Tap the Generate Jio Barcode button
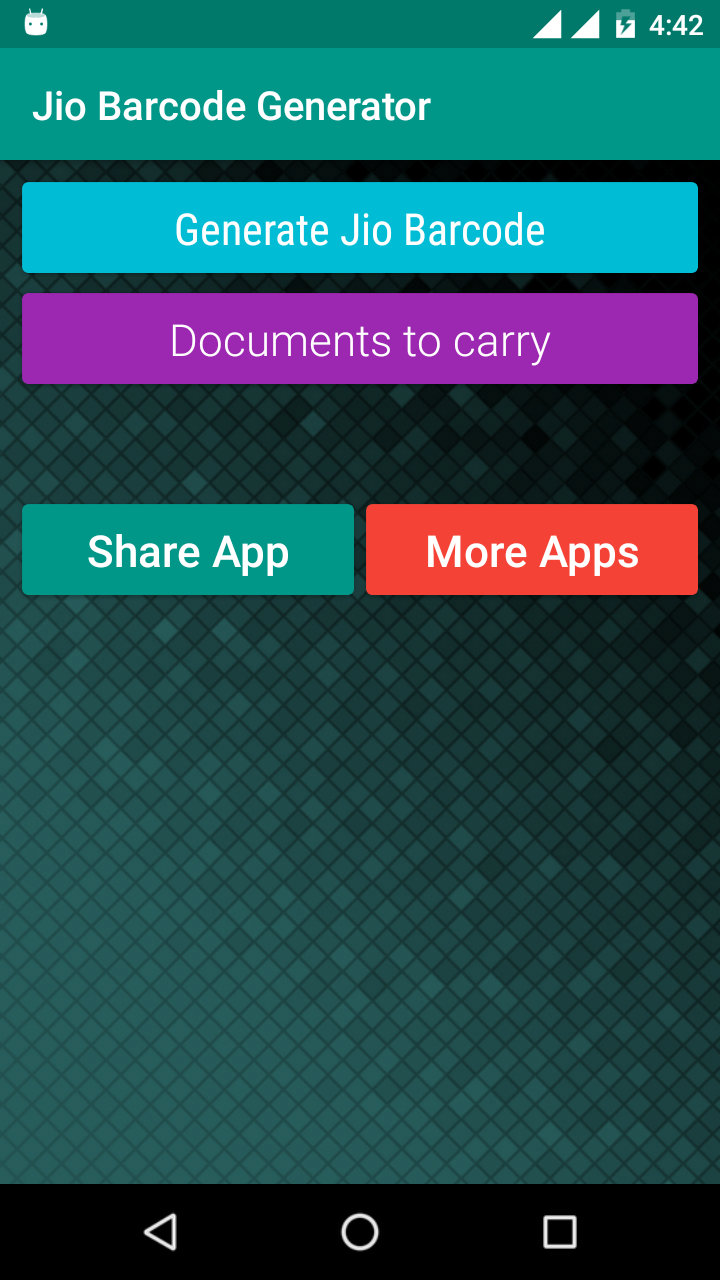720x1280 pixels. pos(360,228)
